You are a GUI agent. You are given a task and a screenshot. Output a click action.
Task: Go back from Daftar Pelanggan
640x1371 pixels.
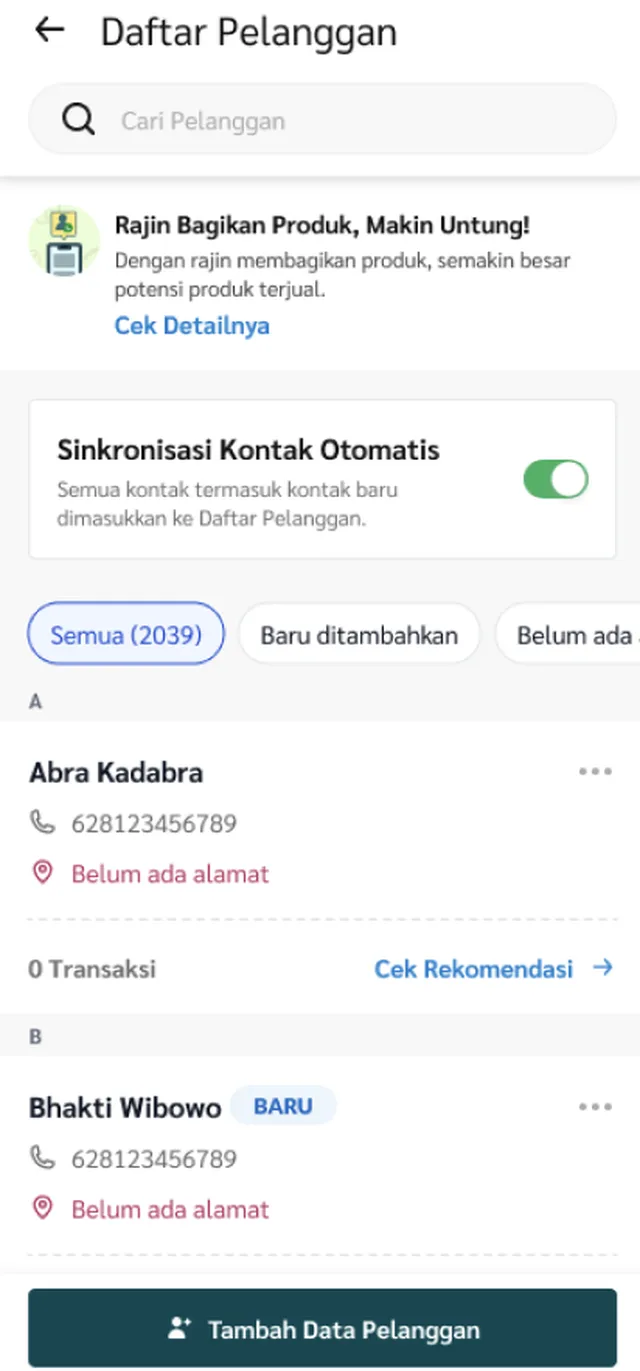coord(49,31)
